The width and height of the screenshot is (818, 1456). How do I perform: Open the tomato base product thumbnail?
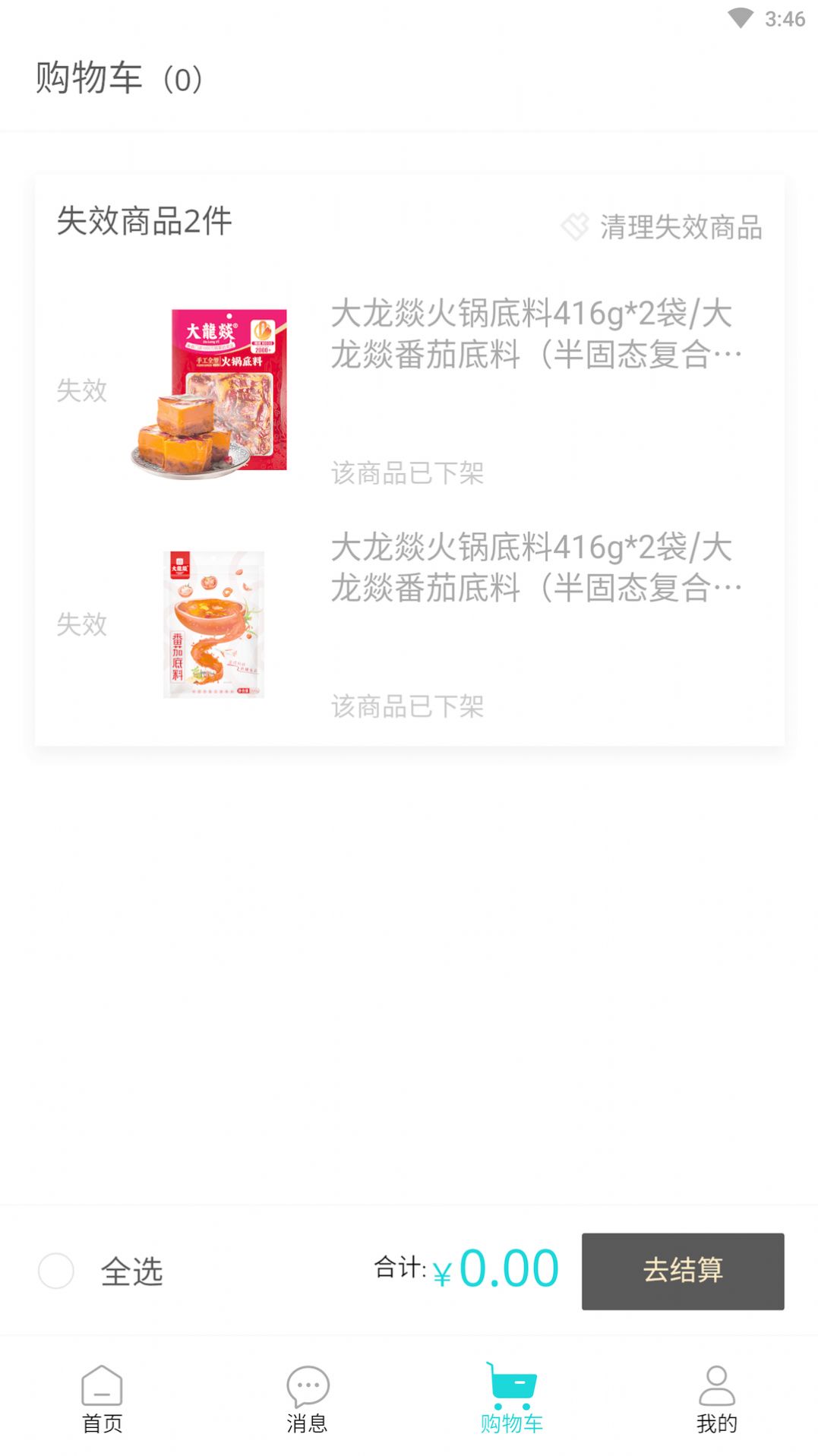tap(213, 623)
